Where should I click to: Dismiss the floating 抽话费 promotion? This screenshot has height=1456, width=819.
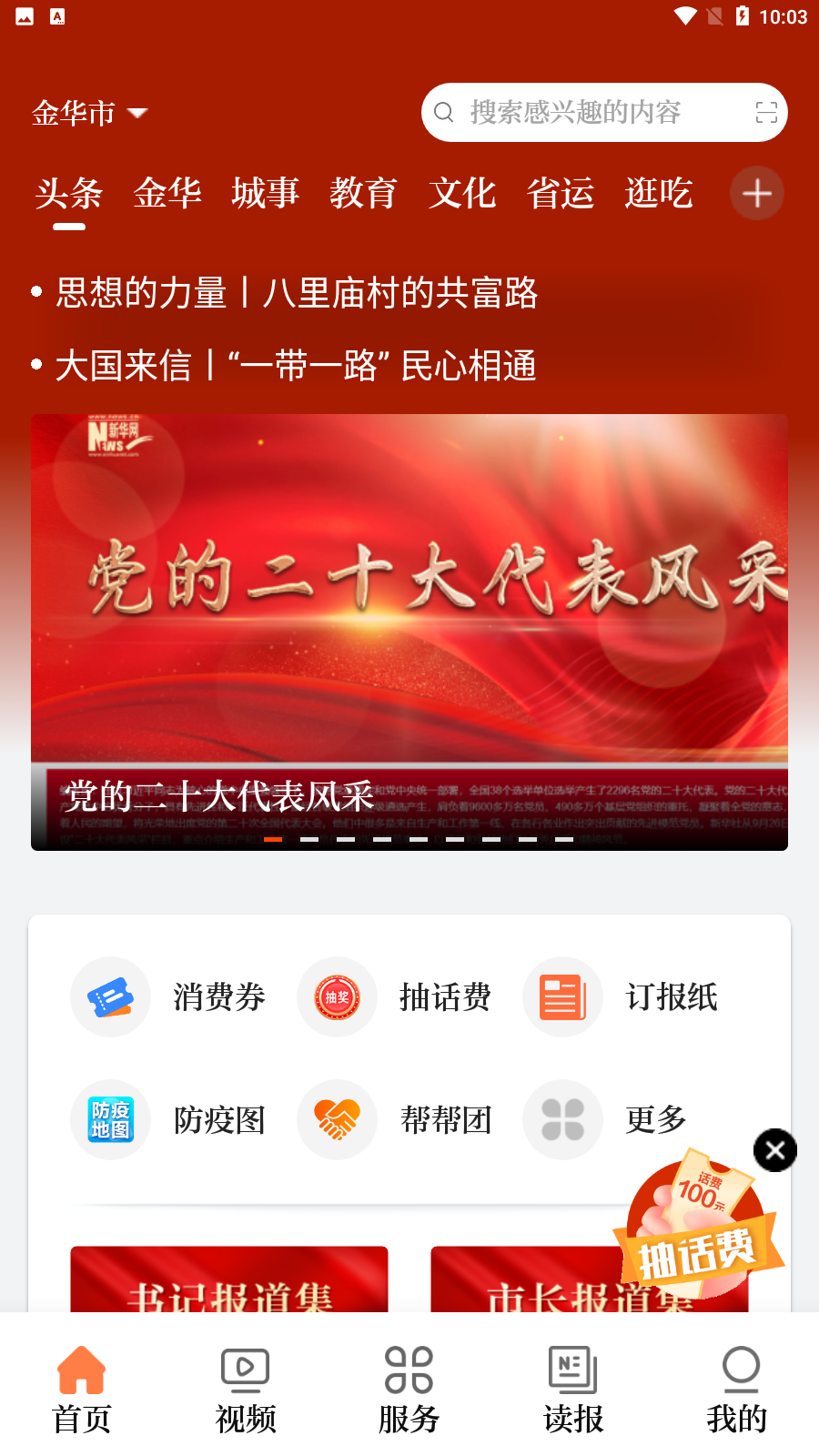(x=774, y=1149)
